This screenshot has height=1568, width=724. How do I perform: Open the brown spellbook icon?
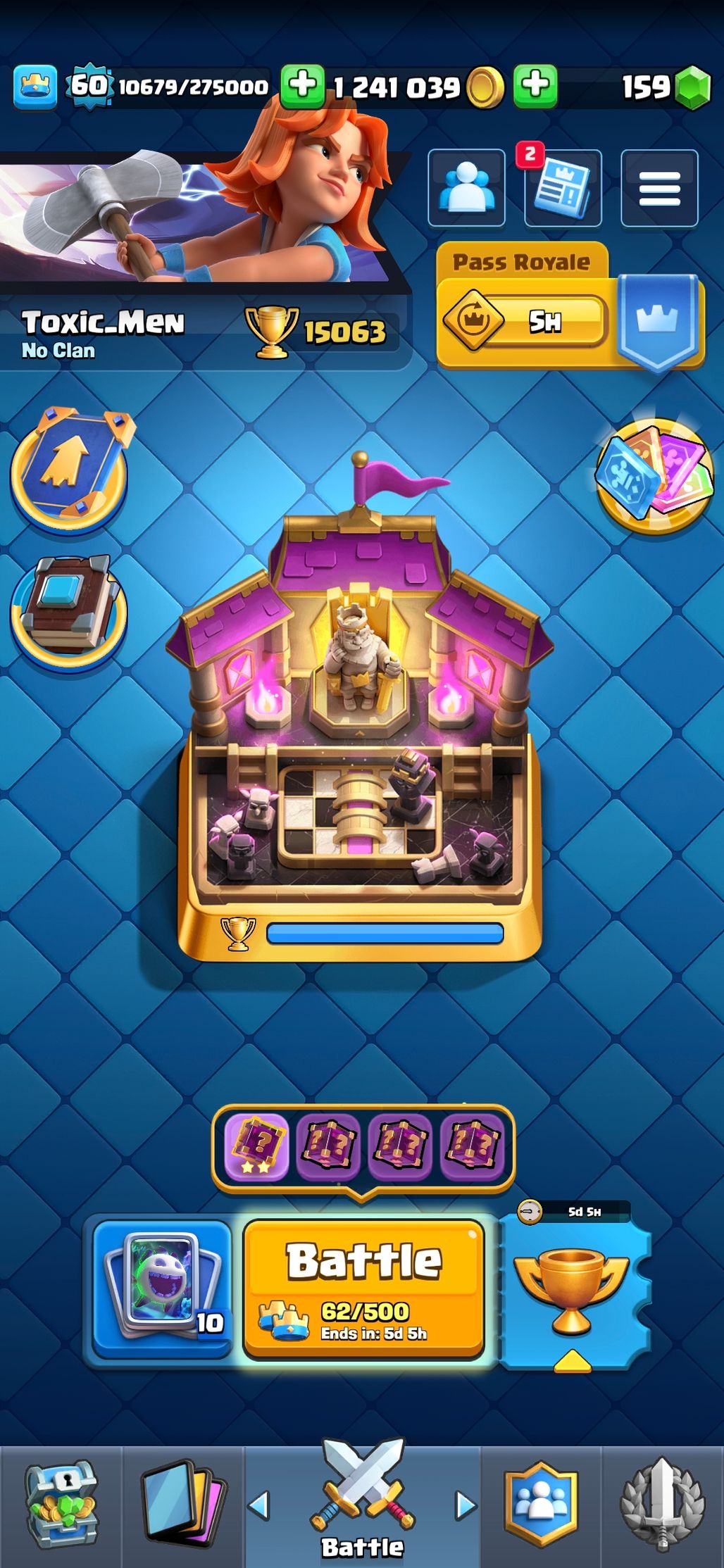click(69, 613)
